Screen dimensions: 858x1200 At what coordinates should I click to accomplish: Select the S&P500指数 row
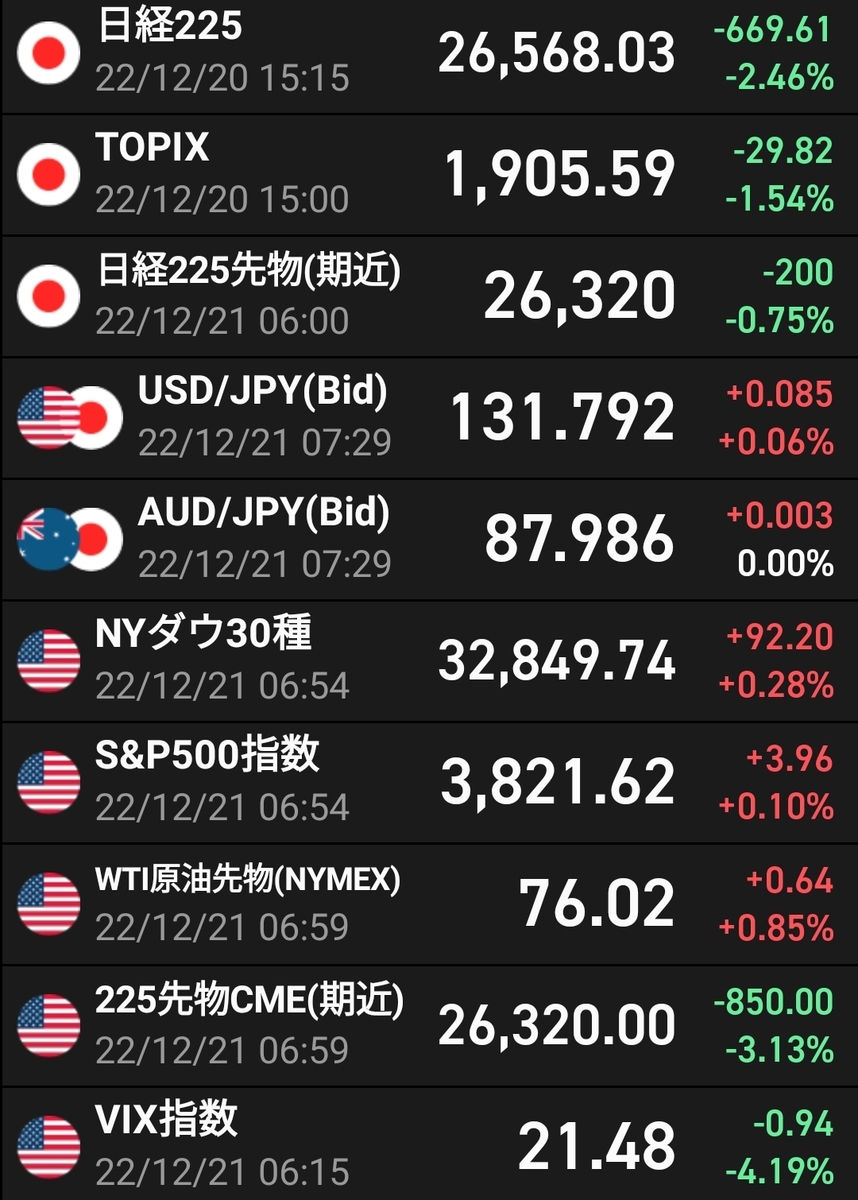click(x=429, y=782)
